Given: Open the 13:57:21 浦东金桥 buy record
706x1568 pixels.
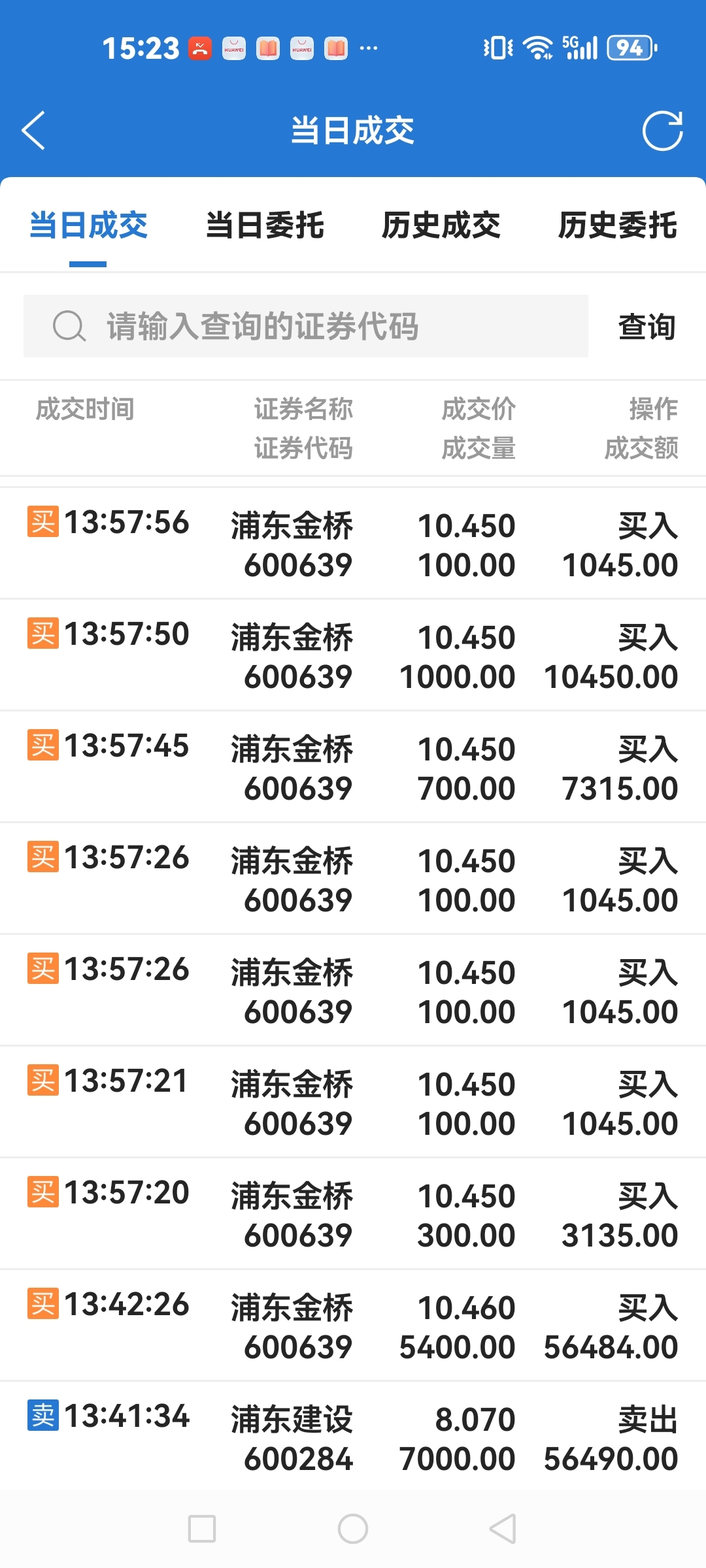Looking at the screenshot, I should point(353,1103).
